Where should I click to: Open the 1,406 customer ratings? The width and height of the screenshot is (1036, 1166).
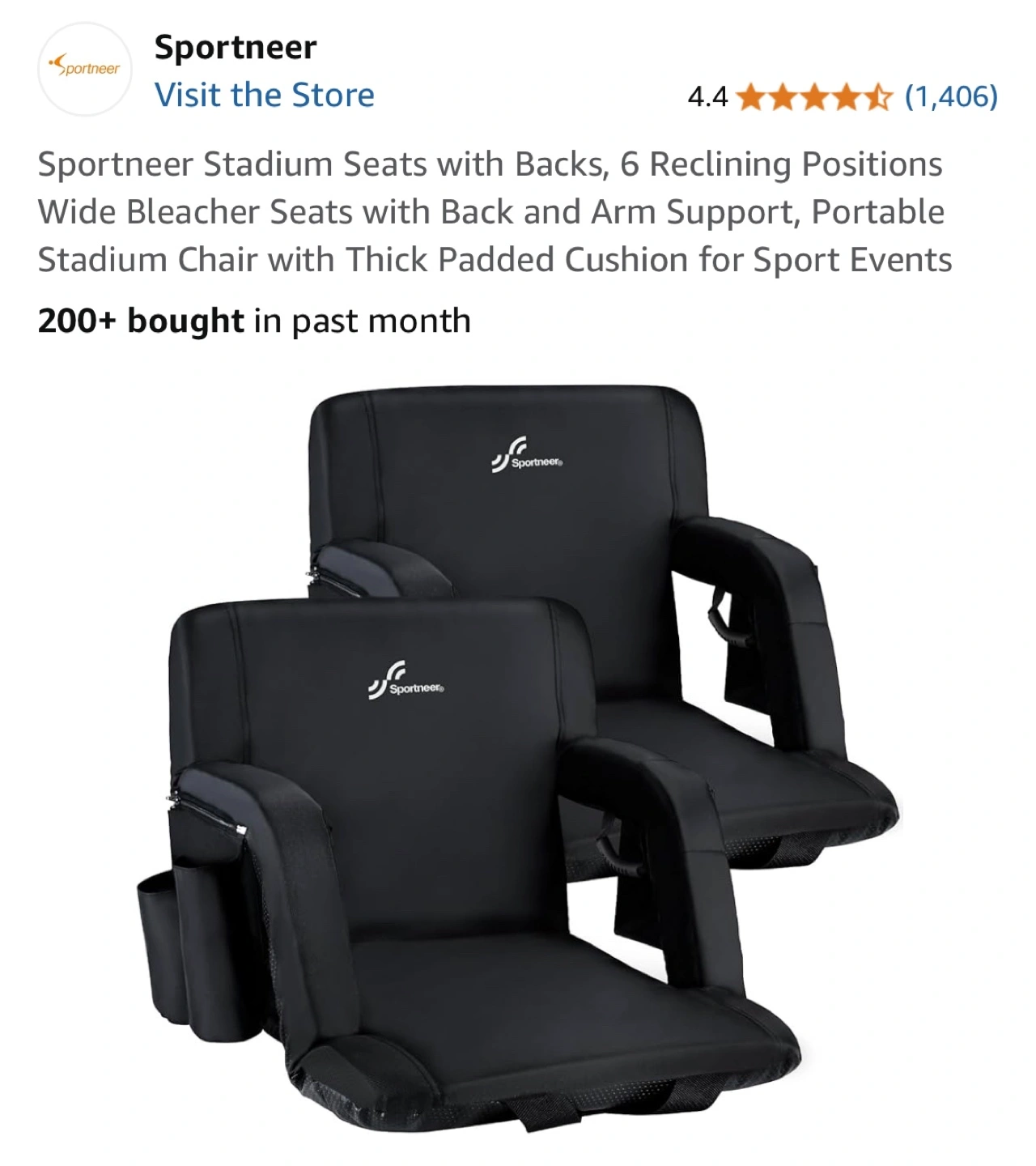(951, 96)
